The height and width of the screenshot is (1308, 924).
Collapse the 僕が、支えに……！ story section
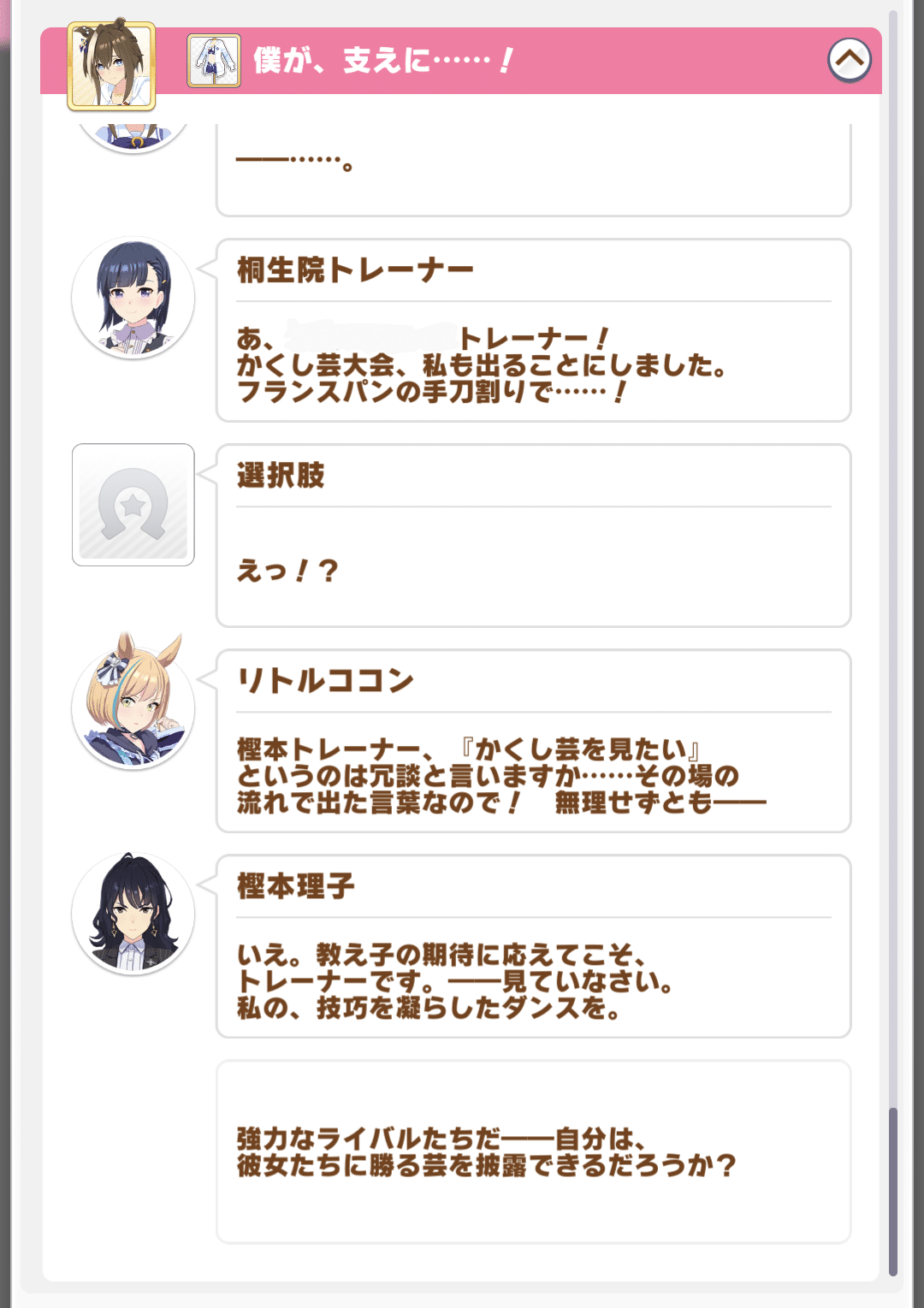pos(849,60)
